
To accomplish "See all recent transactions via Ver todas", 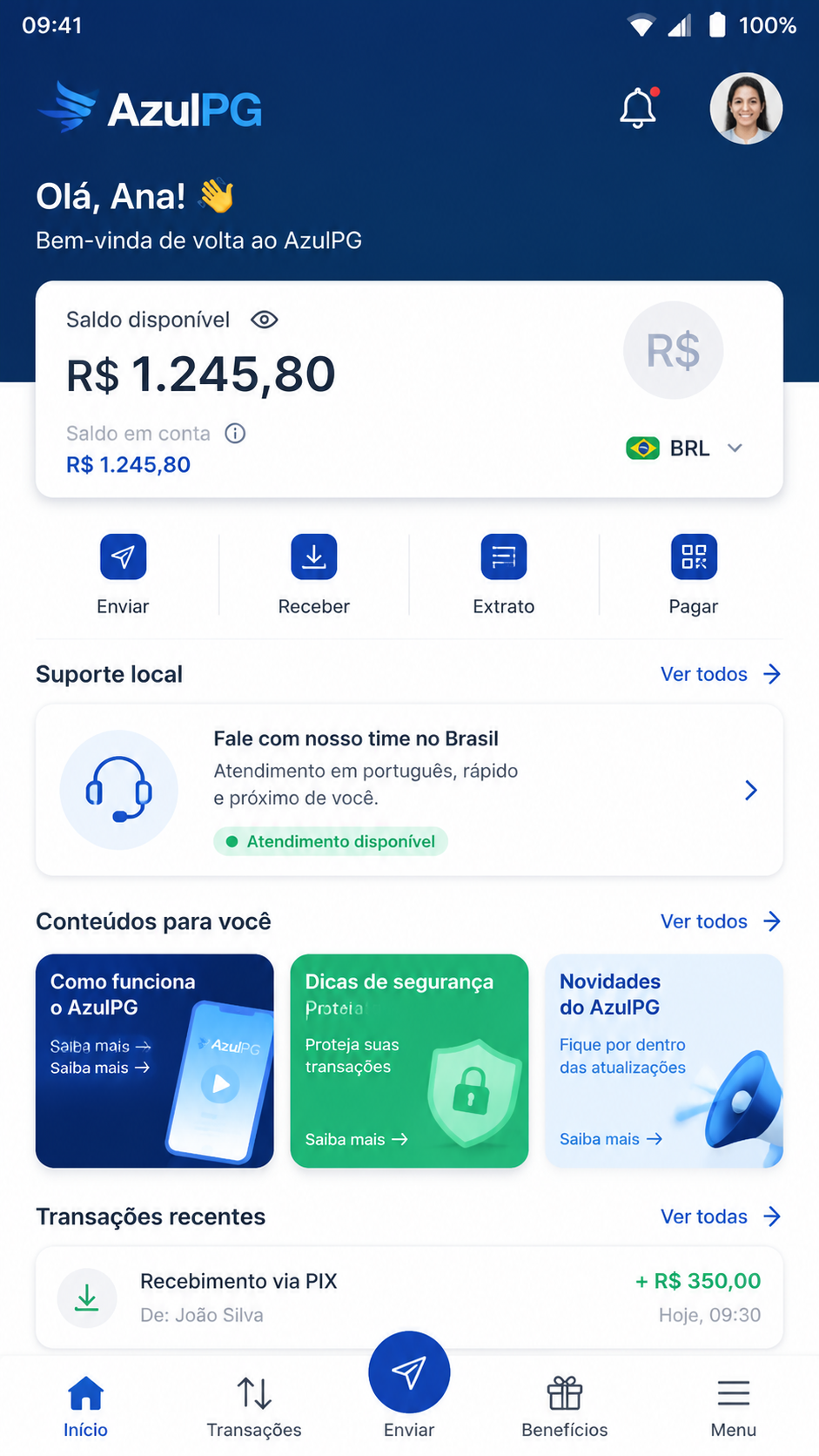I will [721, 1217].
